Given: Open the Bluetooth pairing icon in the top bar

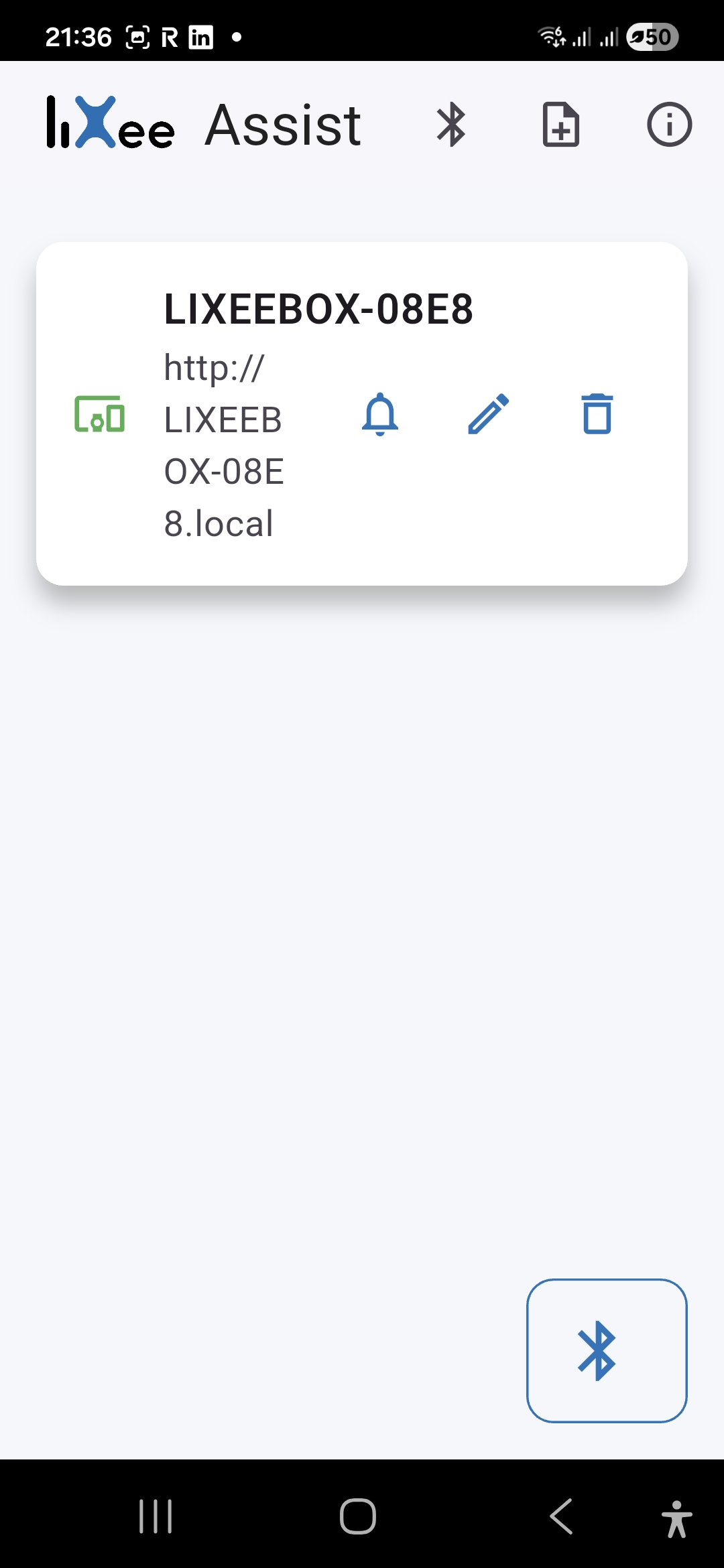Looking at the screenshot, I should [x=452, y=125].
